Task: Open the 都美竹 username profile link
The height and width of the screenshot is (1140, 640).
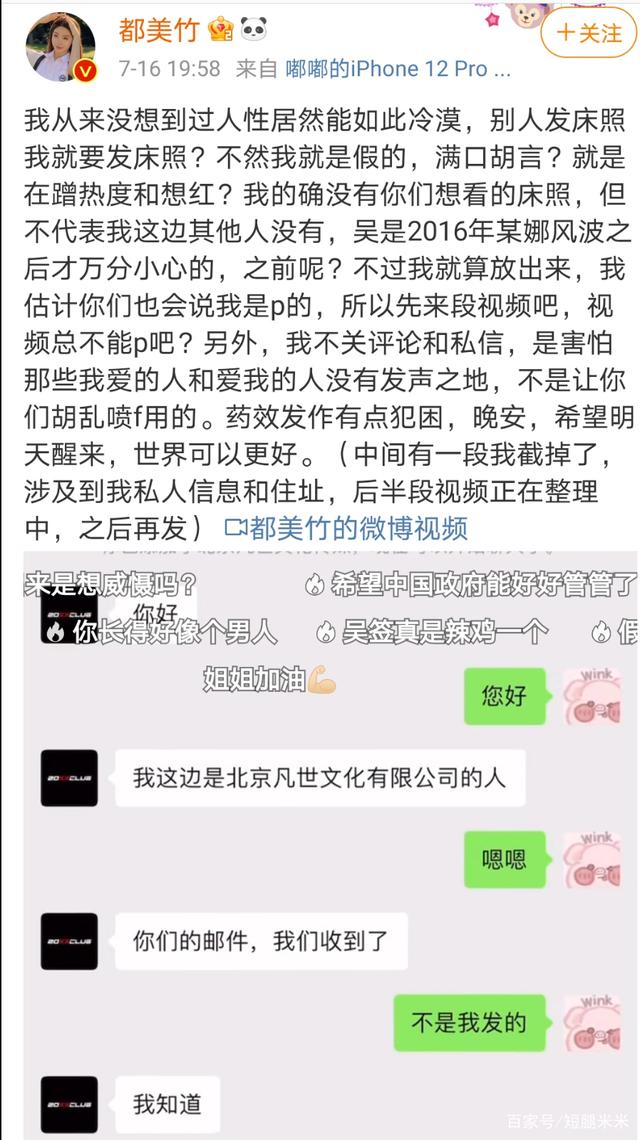Action: point(160,31)
